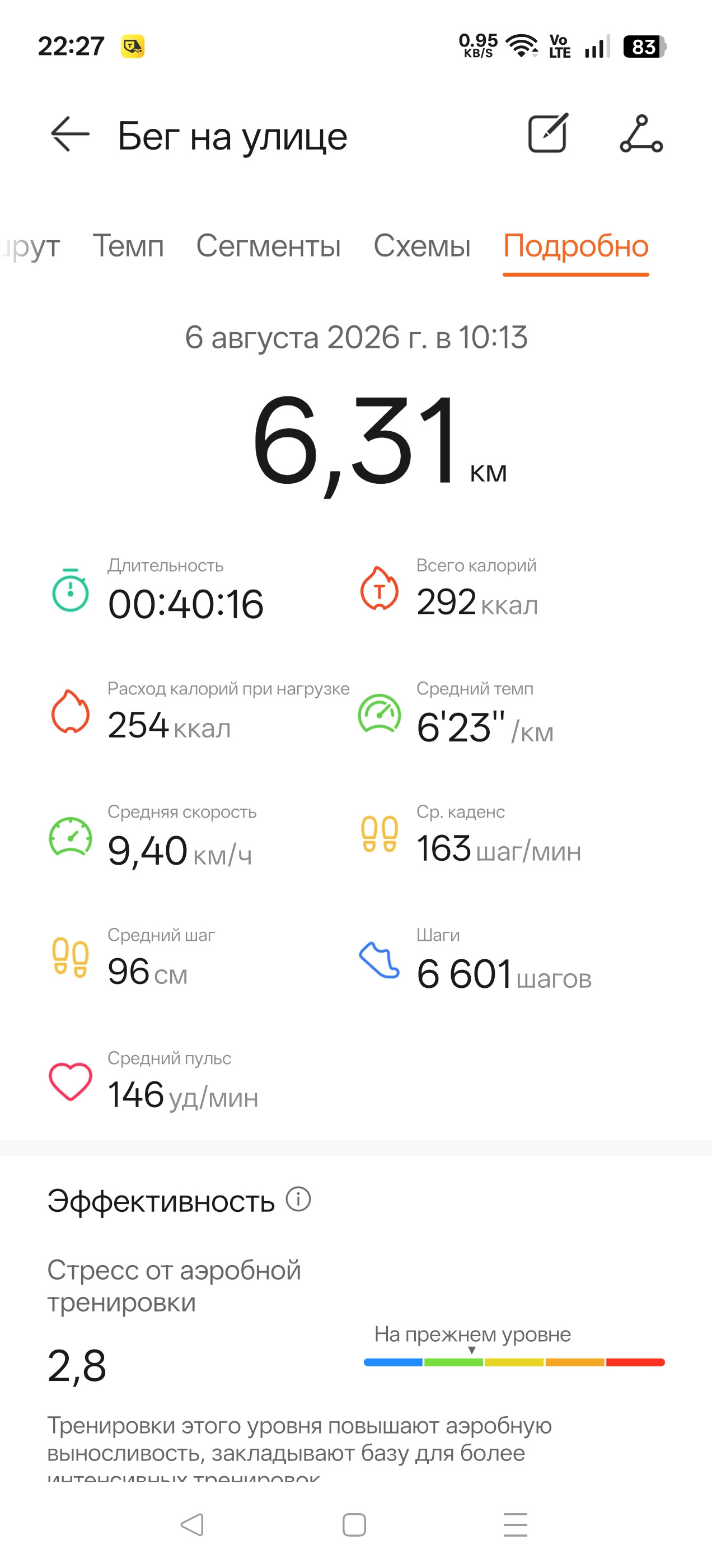Tap the system home button
Viewport: 712px width, 1568px height.
coord(354,1525)
